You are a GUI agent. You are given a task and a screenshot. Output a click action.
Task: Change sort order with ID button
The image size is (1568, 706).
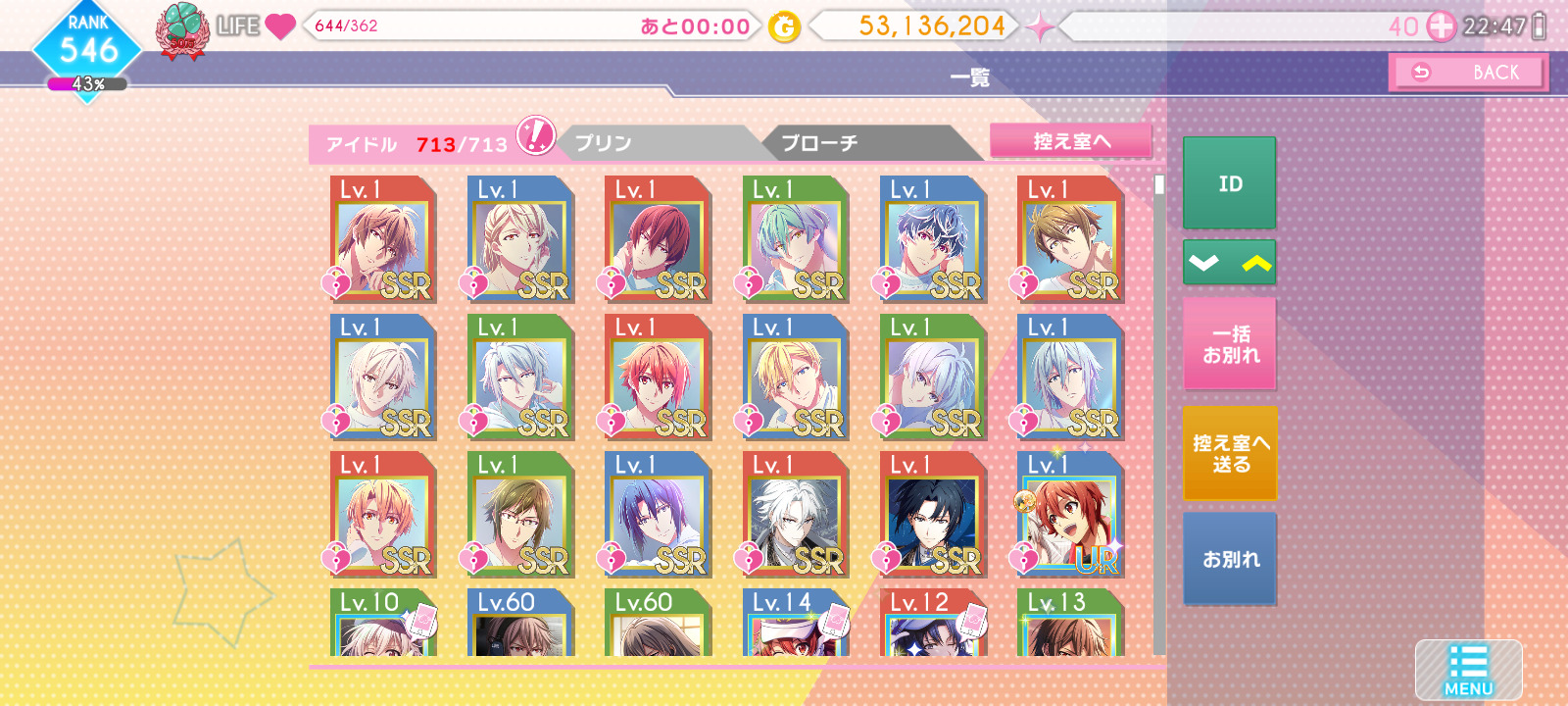point(1229,183)
